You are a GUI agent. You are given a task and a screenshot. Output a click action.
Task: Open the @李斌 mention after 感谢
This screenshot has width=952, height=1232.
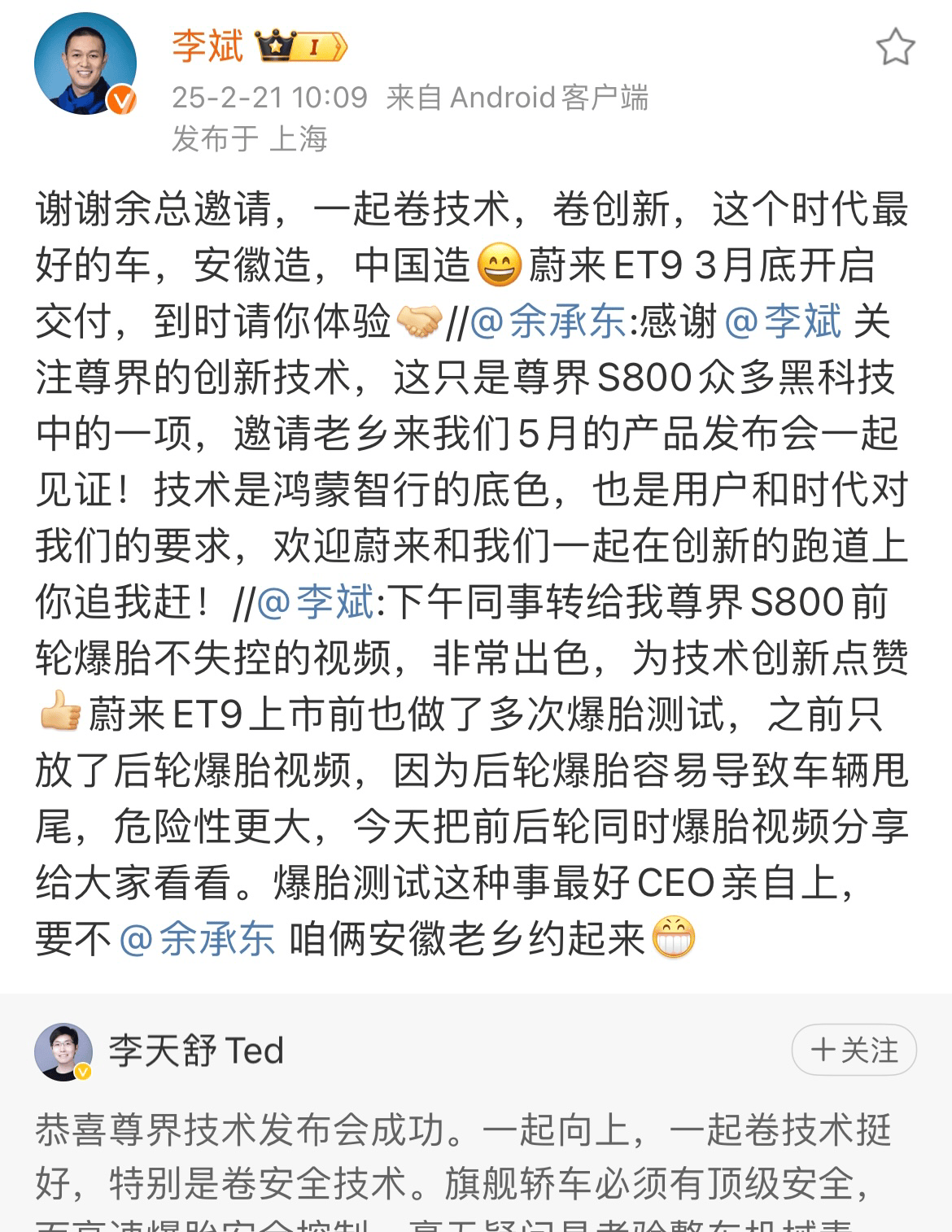[x=781, y=321]
